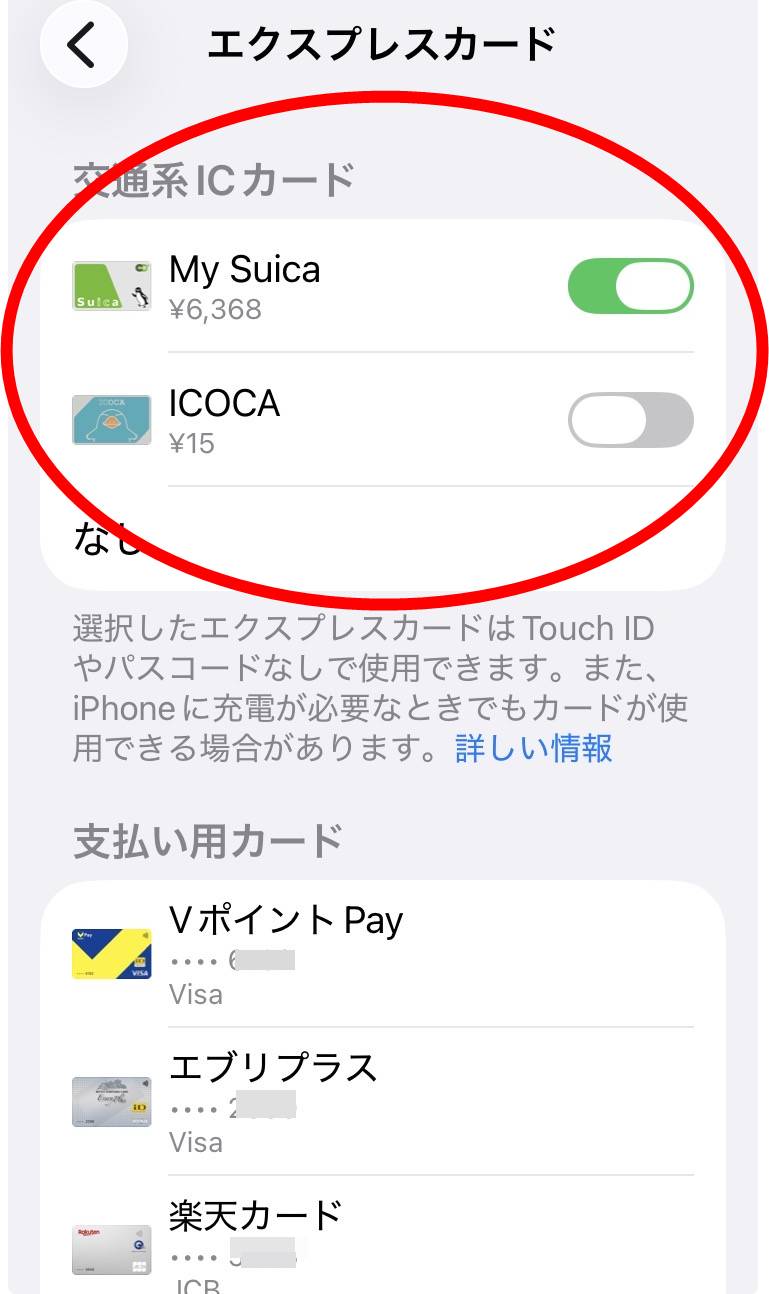Enable ICOCA as express card
Viewport: 769px width, 1294px height.
(630, 420)
